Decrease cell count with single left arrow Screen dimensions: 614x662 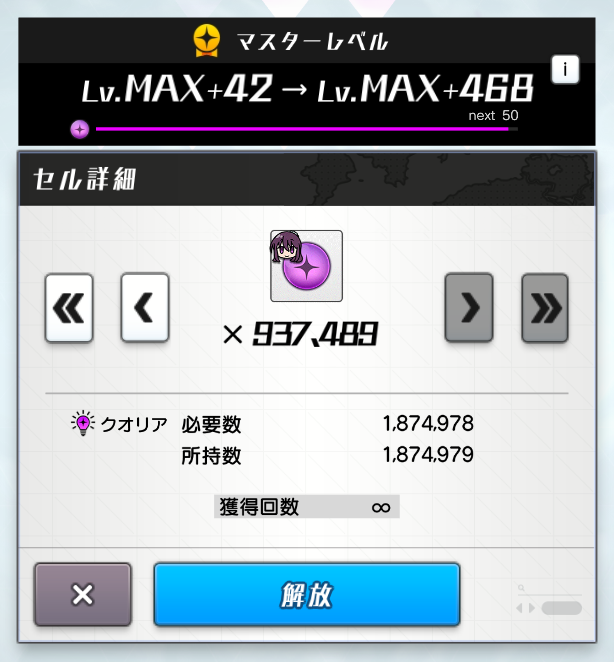pos(145,308)
